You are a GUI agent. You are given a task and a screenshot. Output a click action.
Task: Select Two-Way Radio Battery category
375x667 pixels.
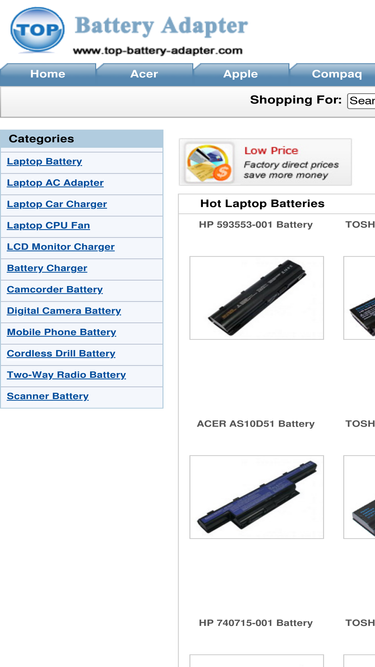click(x=66, y=374)
